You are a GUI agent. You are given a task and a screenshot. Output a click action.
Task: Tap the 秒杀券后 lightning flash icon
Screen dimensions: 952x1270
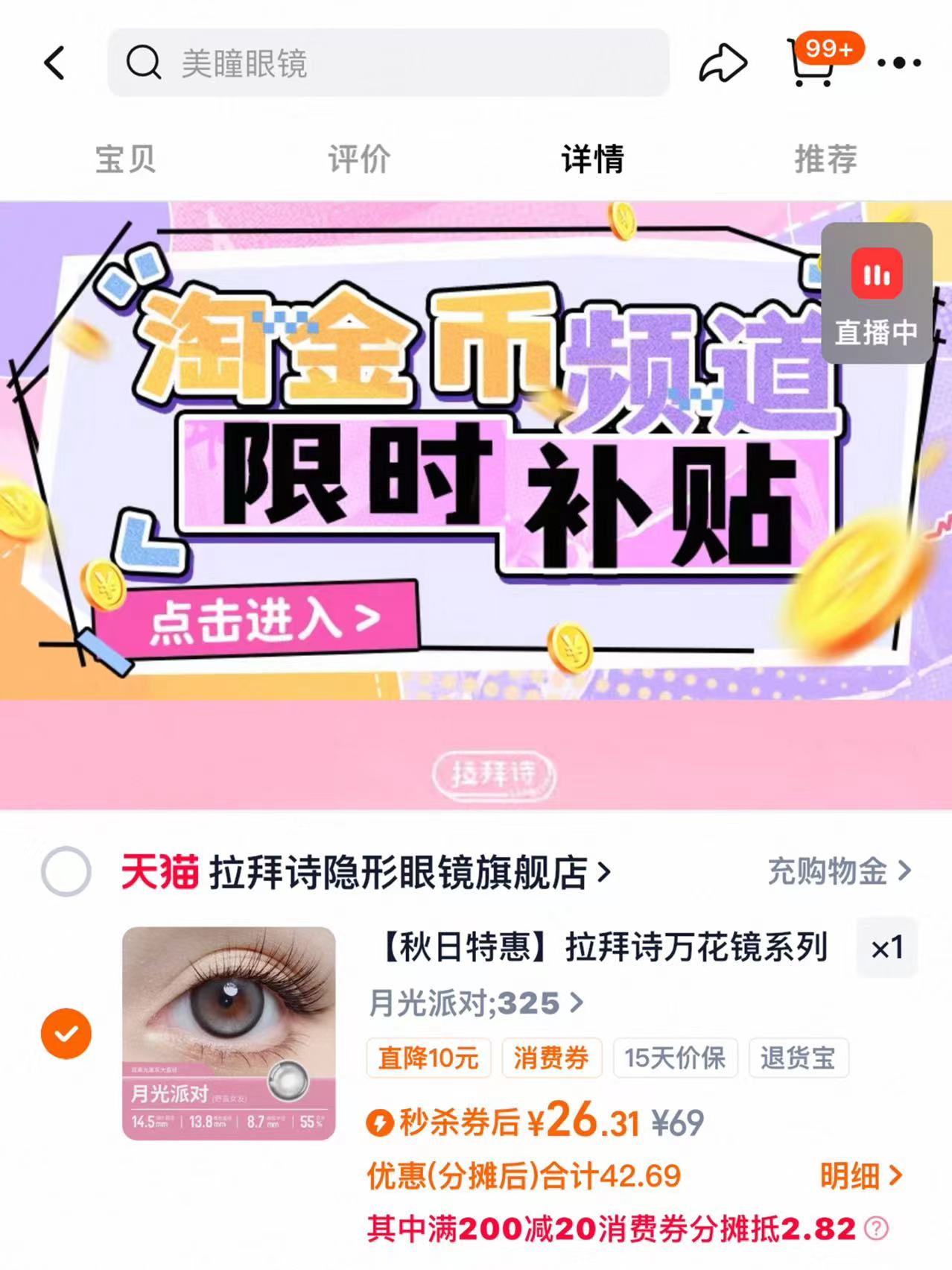click(x=380, y=1124)
